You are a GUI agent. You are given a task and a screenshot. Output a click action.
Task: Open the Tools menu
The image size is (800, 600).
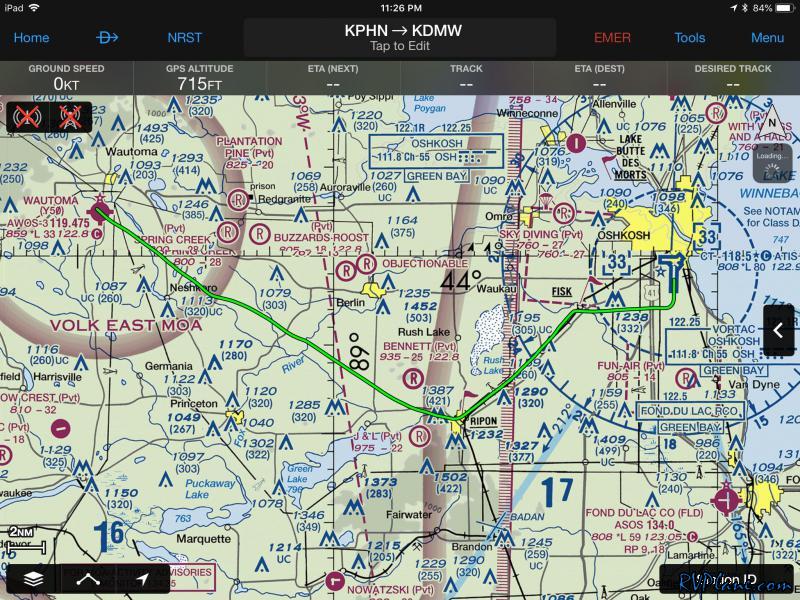689,38
